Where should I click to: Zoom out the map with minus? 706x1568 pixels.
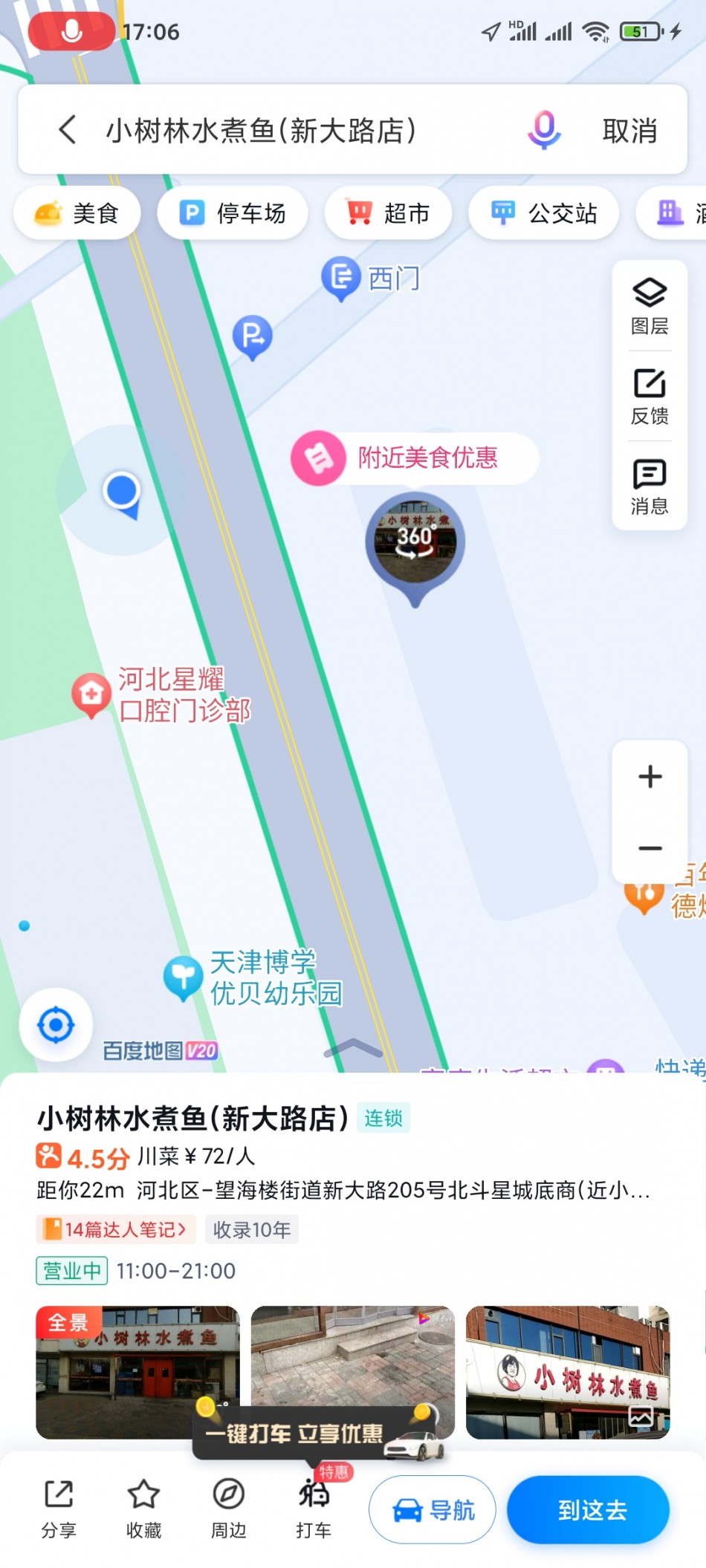coord(650,848)
